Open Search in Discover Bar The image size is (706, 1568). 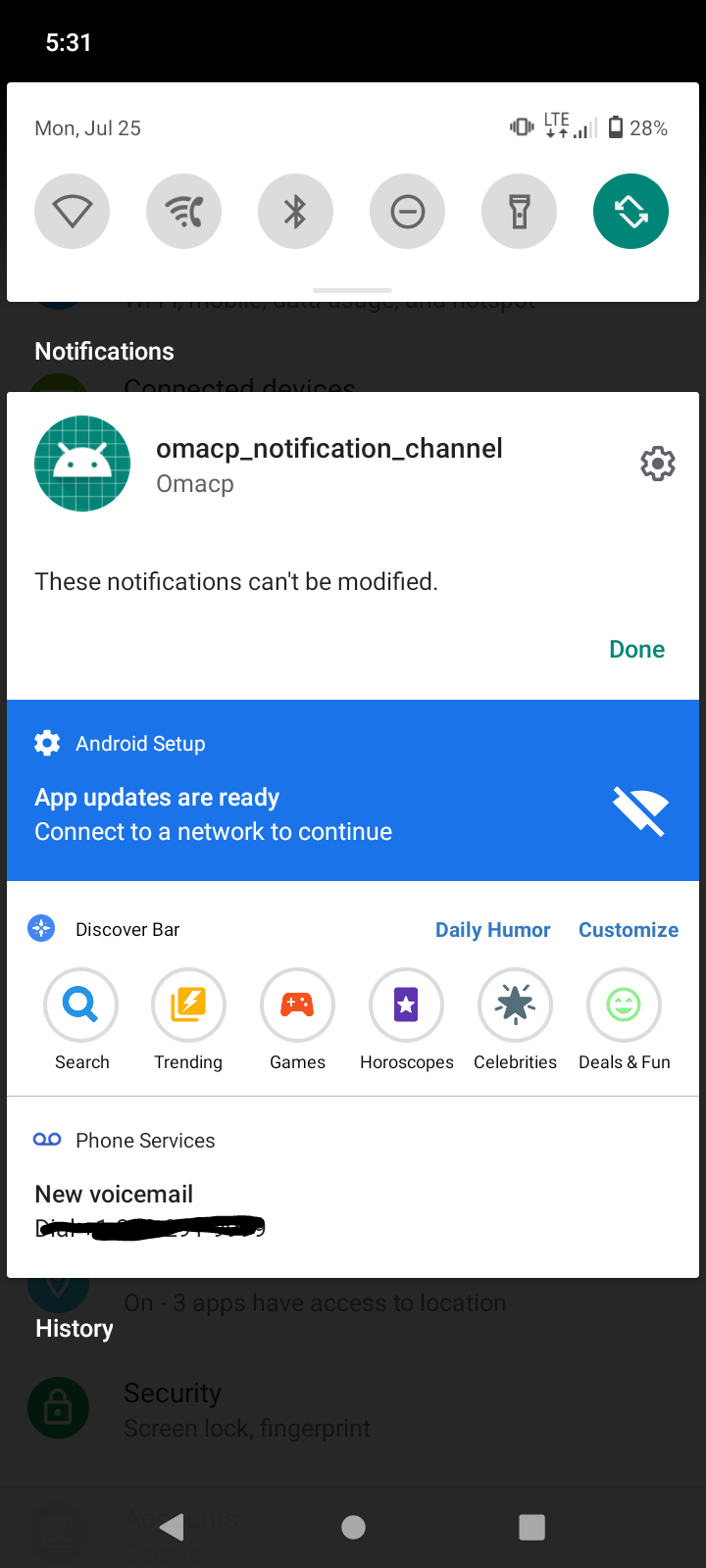coord(81,1005)
